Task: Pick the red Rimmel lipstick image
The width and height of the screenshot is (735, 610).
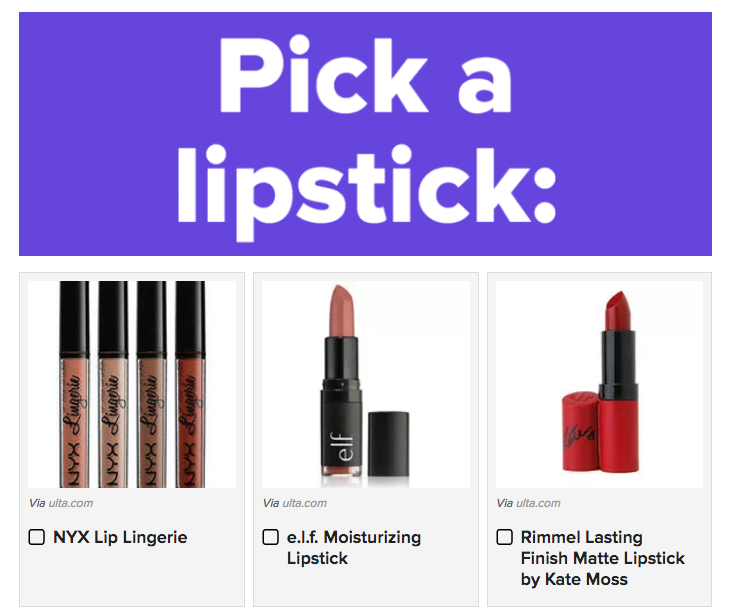Action: tap(599, 384)
